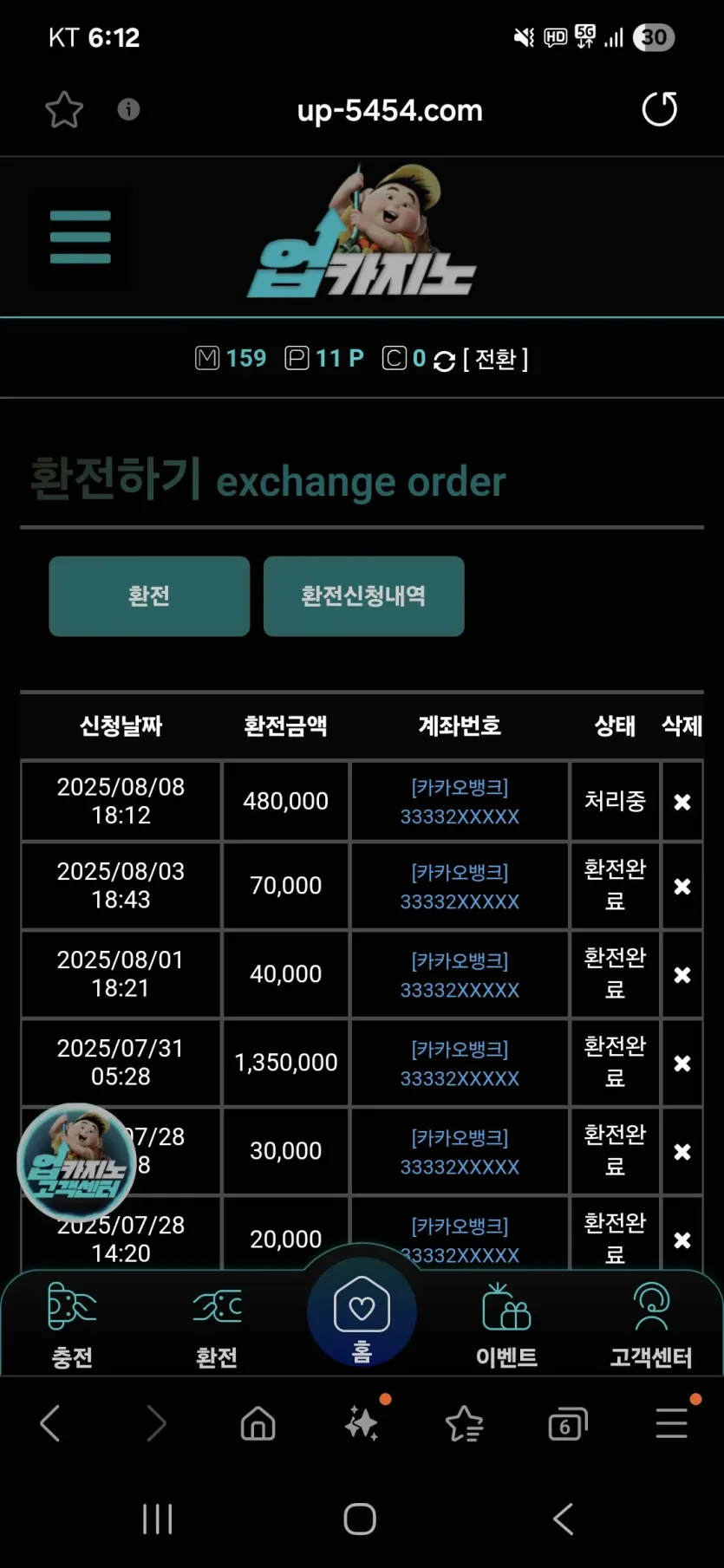Delete the 70,000 exchange record

[682, 887]
